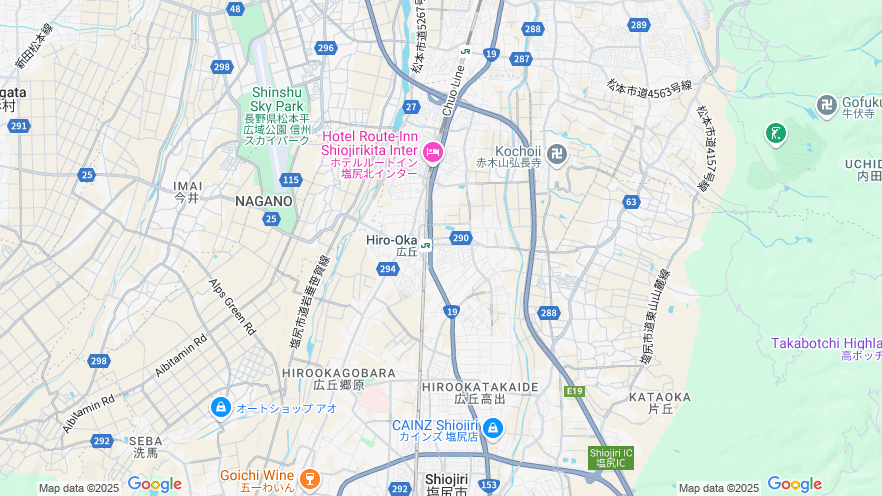This screenshot has height=496, width=882.
Task: Open Hotel Route-Inn Shiojirikita Inter marker
Action: (x=433, y=153)
